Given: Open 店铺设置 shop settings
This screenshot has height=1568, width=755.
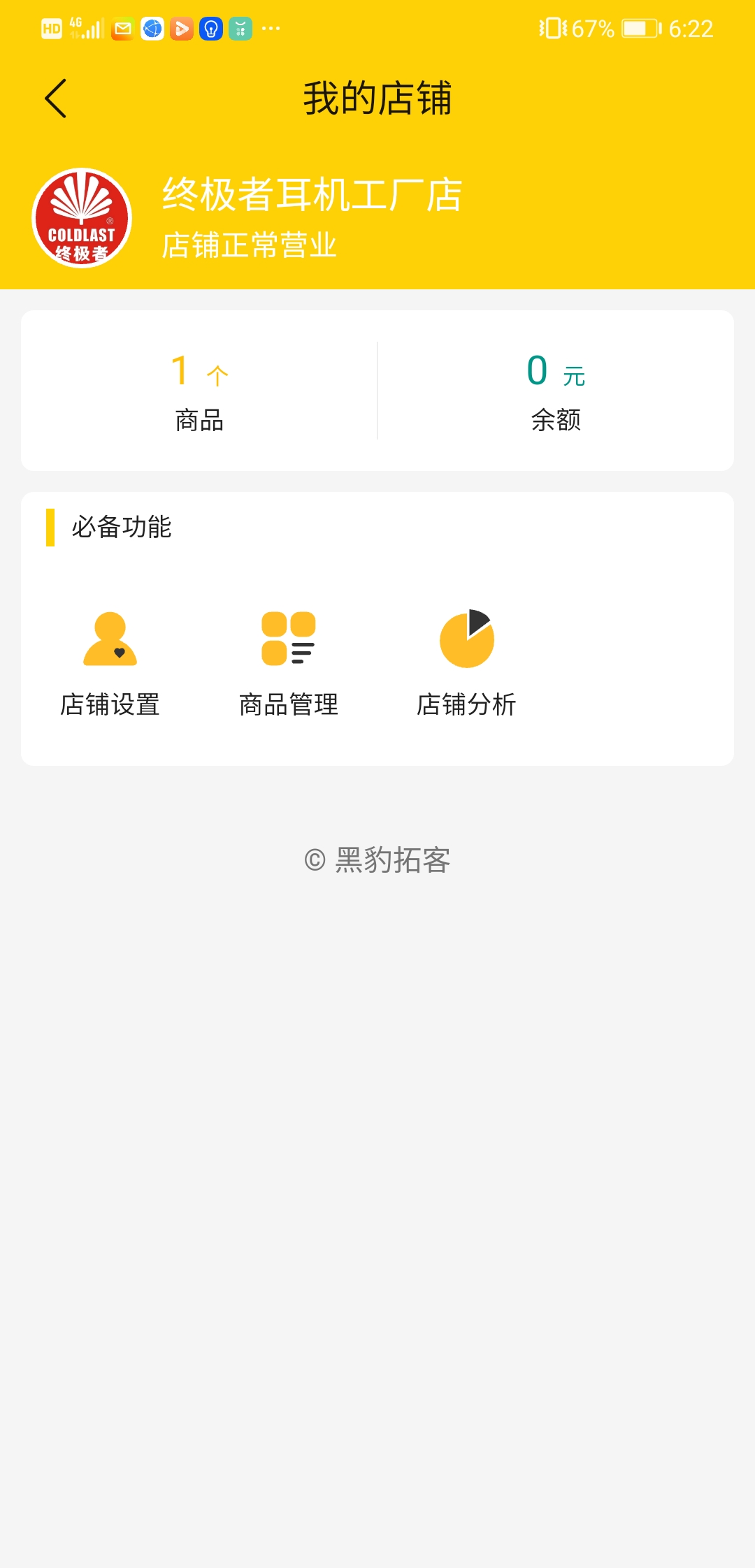Looking at the screenshot, I should pyautogui.click(x=110, y=662).
